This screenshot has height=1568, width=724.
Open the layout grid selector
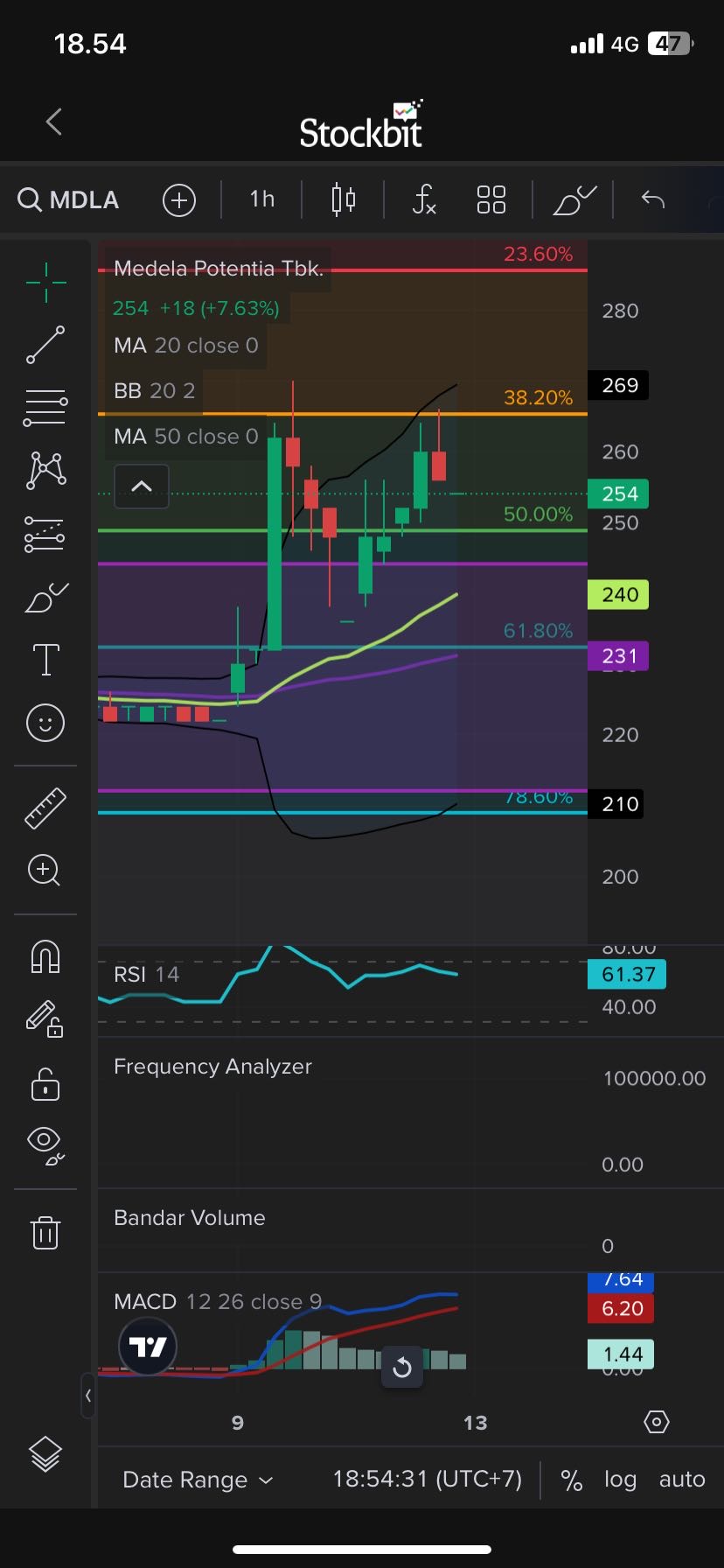491,199
